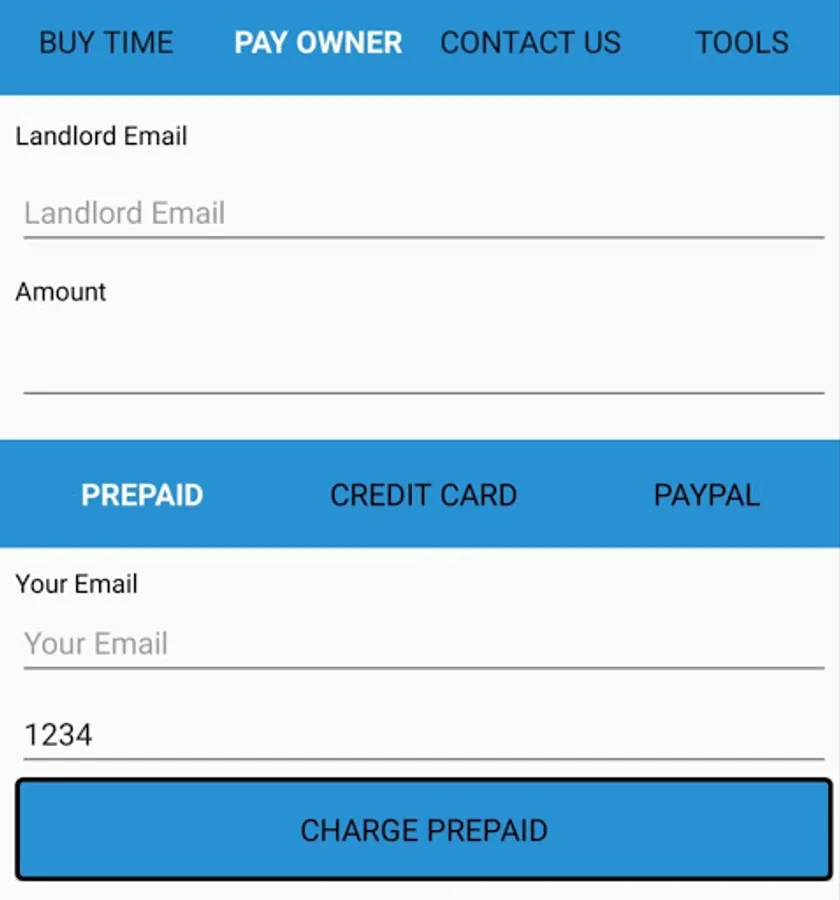
Task: Switch to the Buy Time tab
Action: [106, 43]
